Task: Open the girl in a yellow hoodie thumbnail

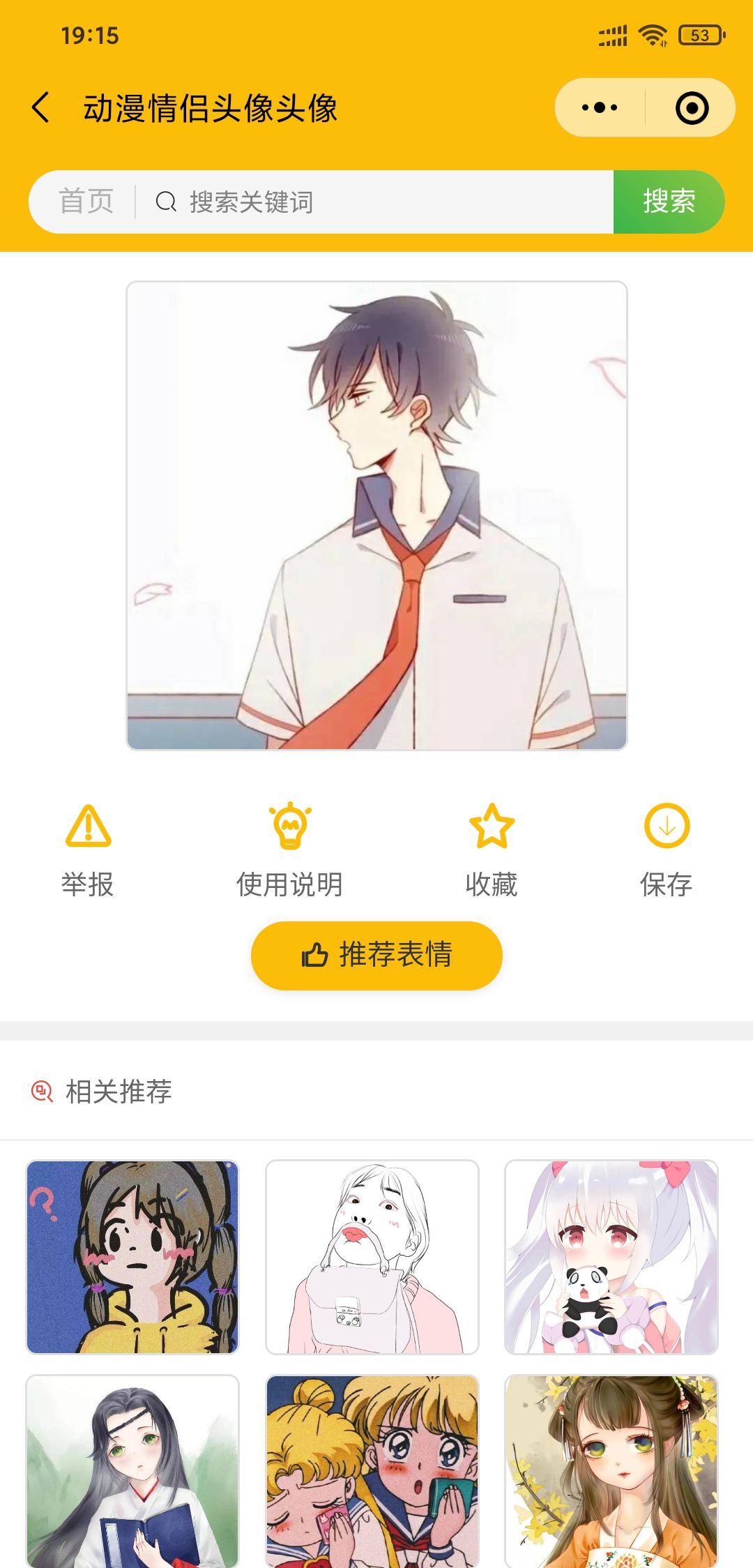Action: [x=132, y=1257]
